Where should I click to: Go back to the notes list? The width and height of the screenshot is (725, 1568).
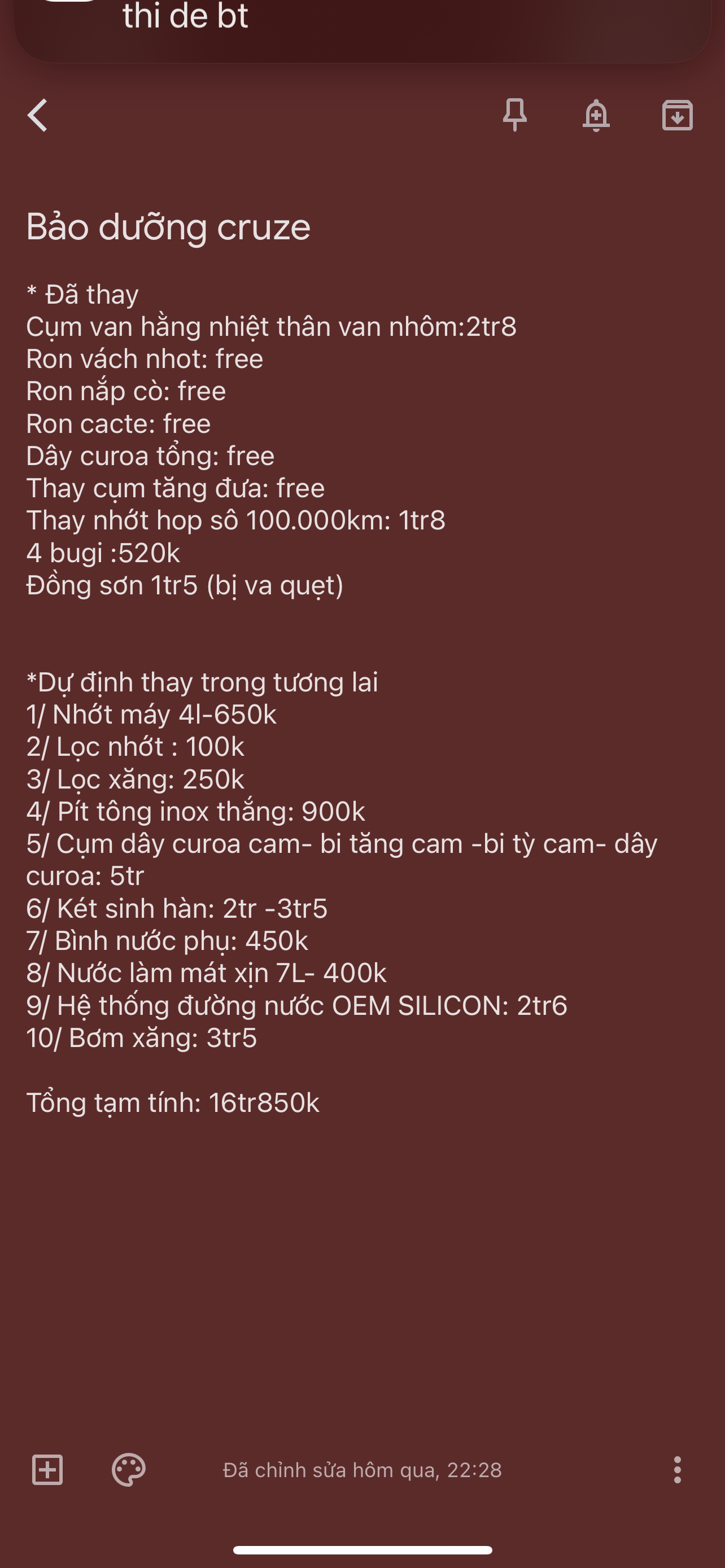(x=38, y=115)
